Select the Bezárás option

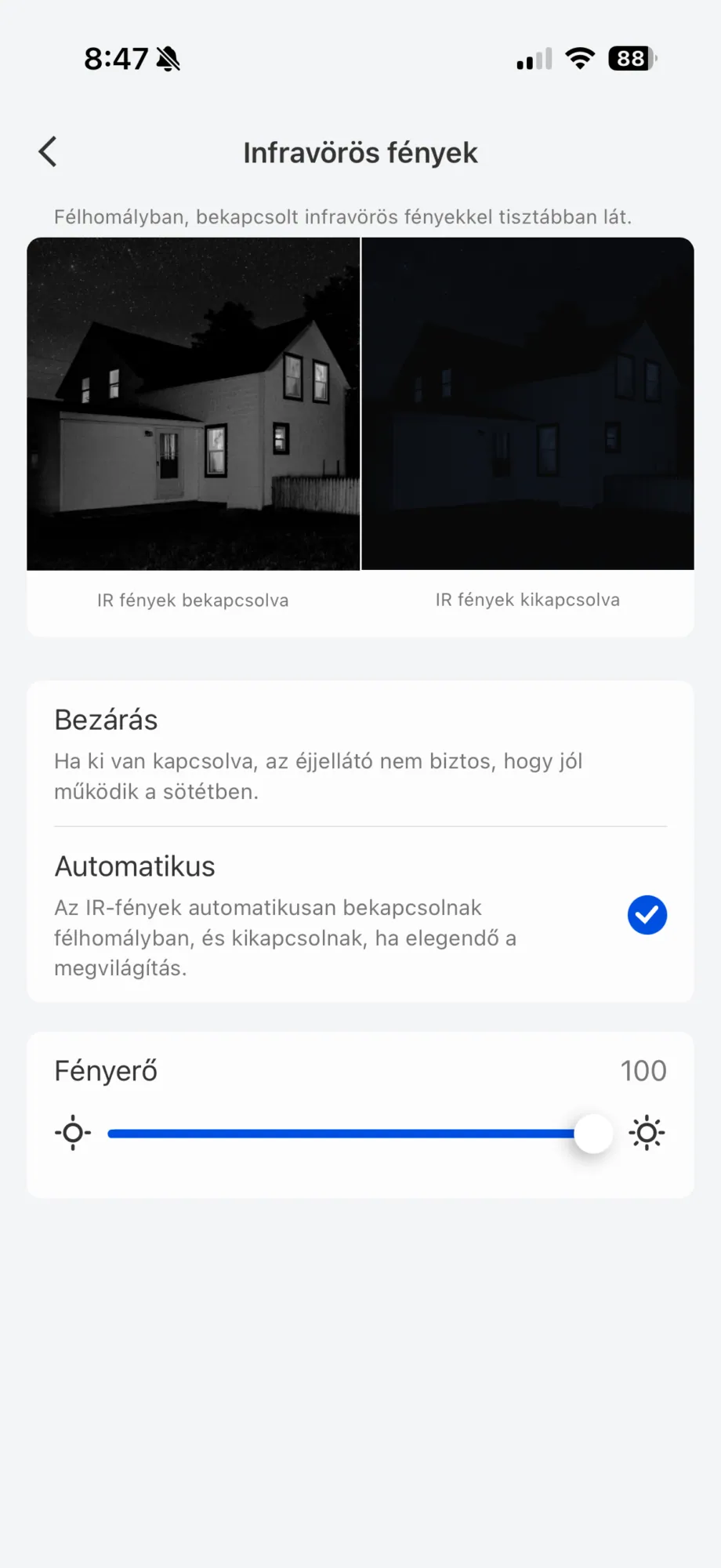[x=360, y=753]
